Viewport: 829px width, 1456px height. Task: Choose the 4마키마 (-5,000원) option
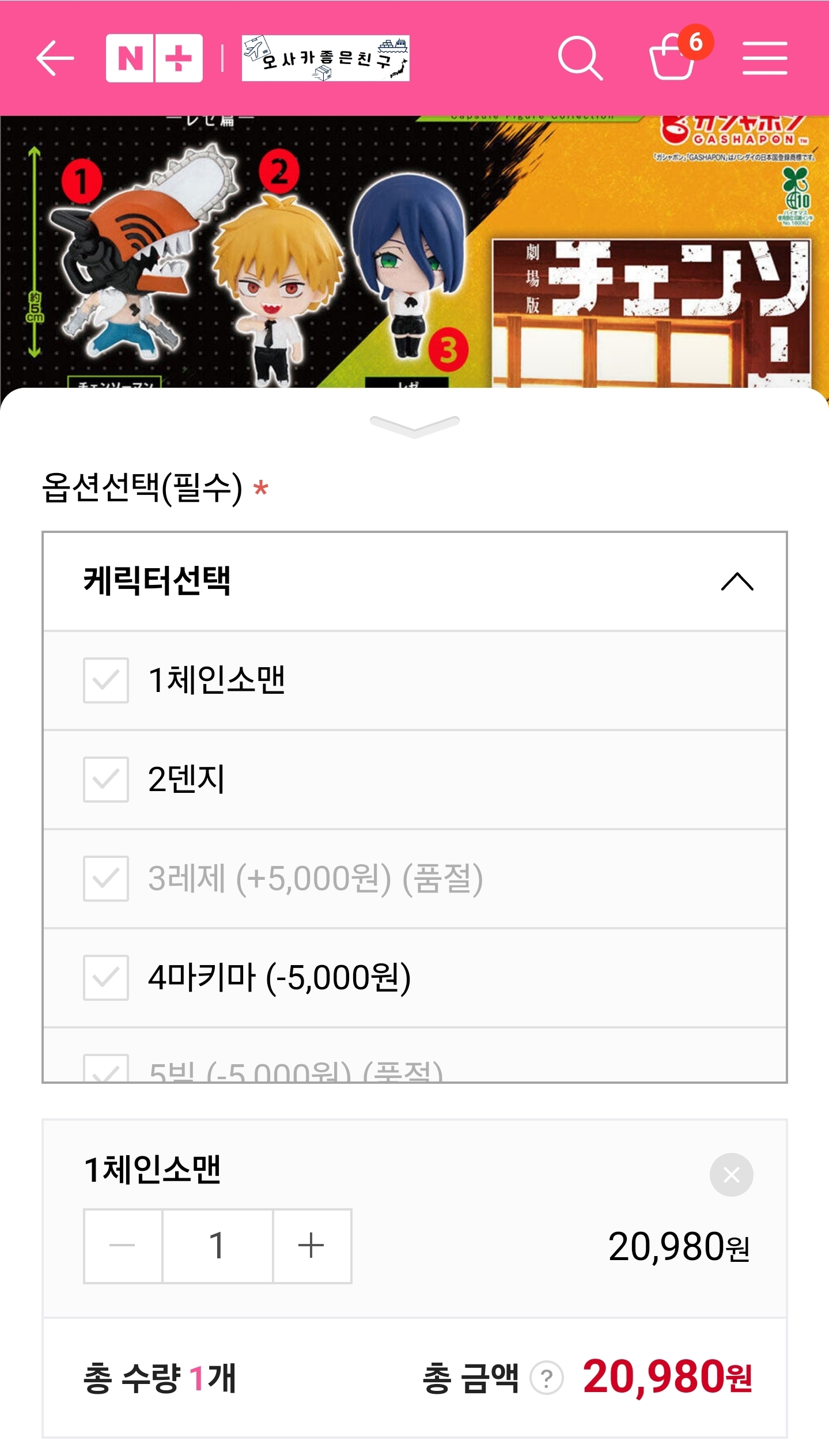tap(279, 978)
